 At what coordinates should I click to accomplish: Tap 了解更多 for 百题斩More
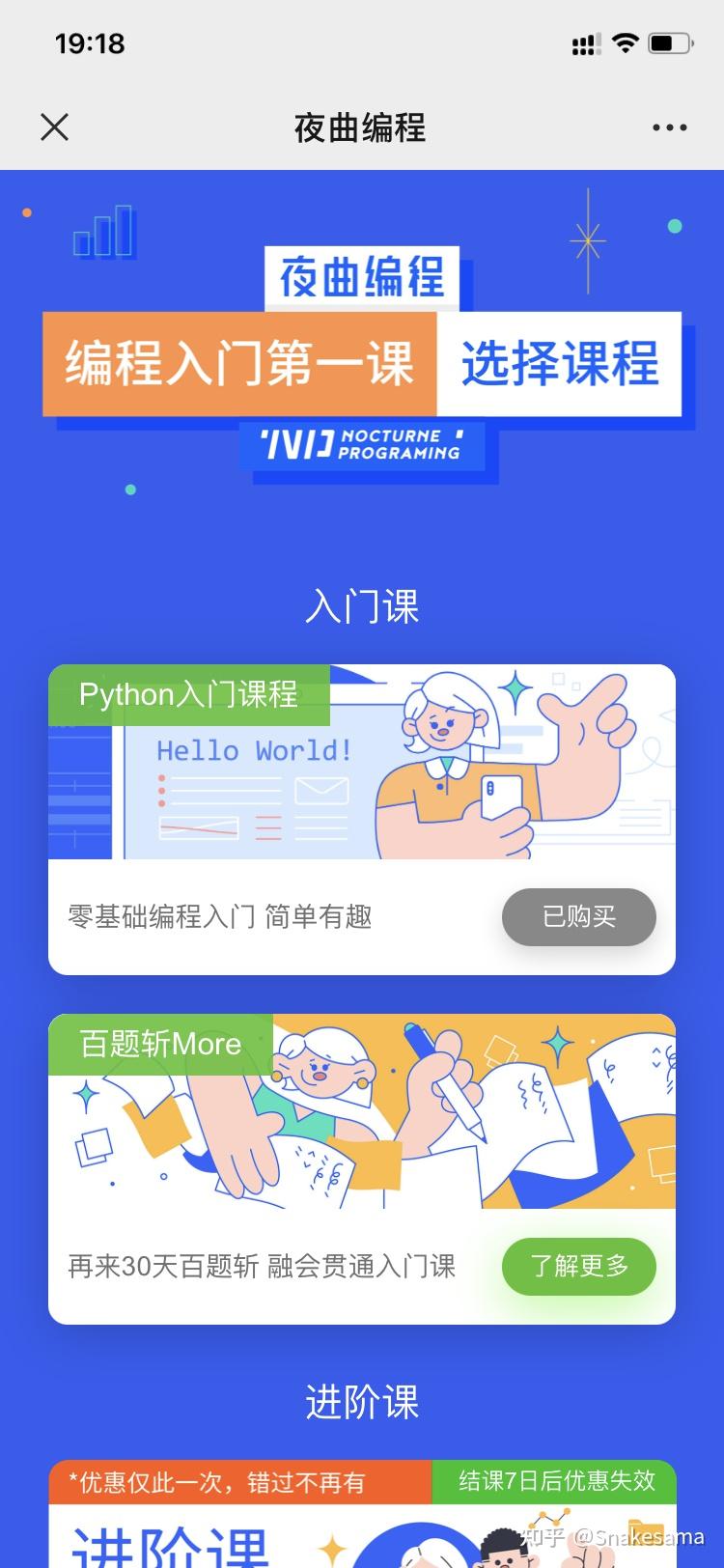(579, 1266)
